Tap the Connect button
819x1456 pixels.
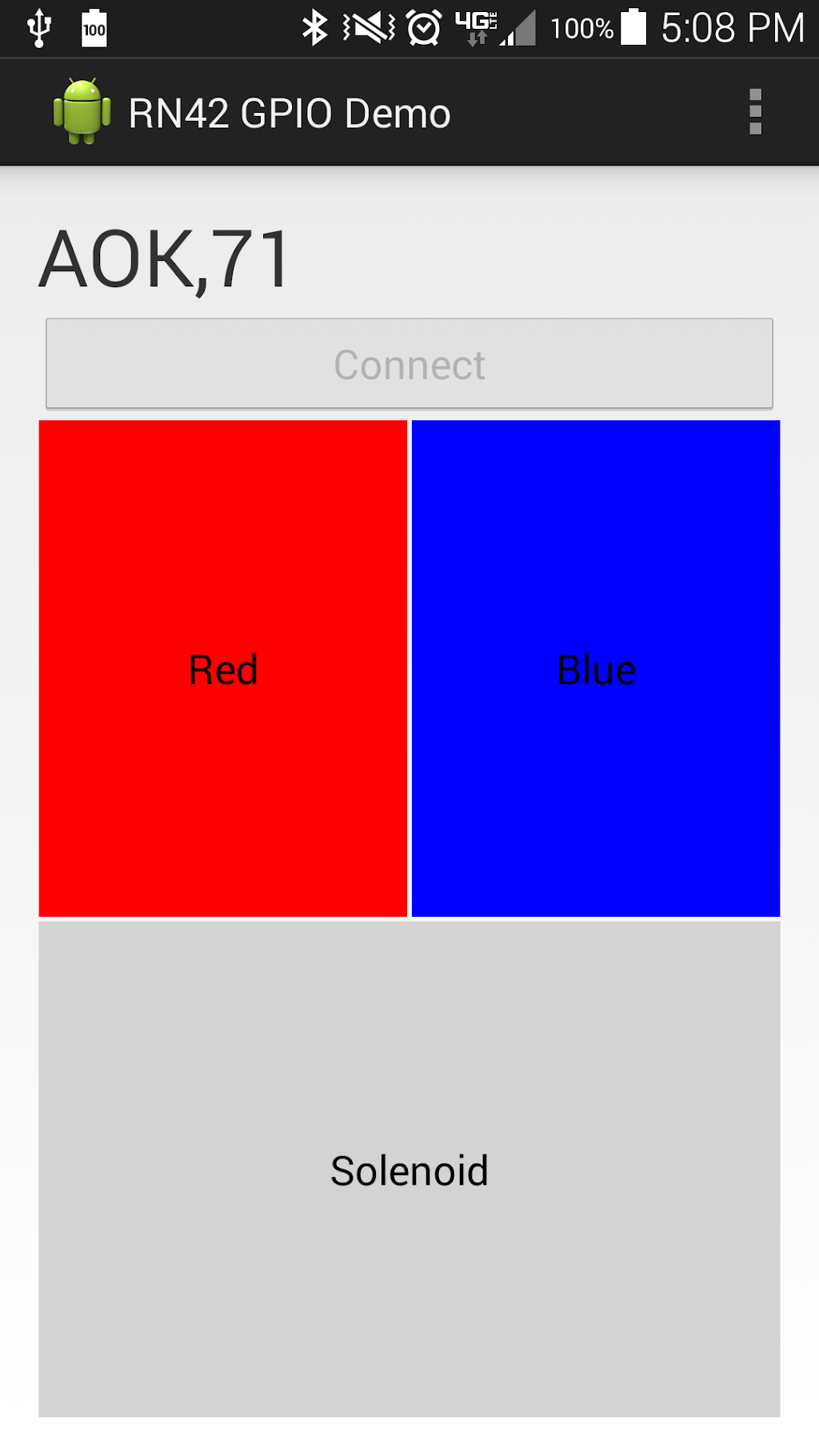click(x=409, y=364)
